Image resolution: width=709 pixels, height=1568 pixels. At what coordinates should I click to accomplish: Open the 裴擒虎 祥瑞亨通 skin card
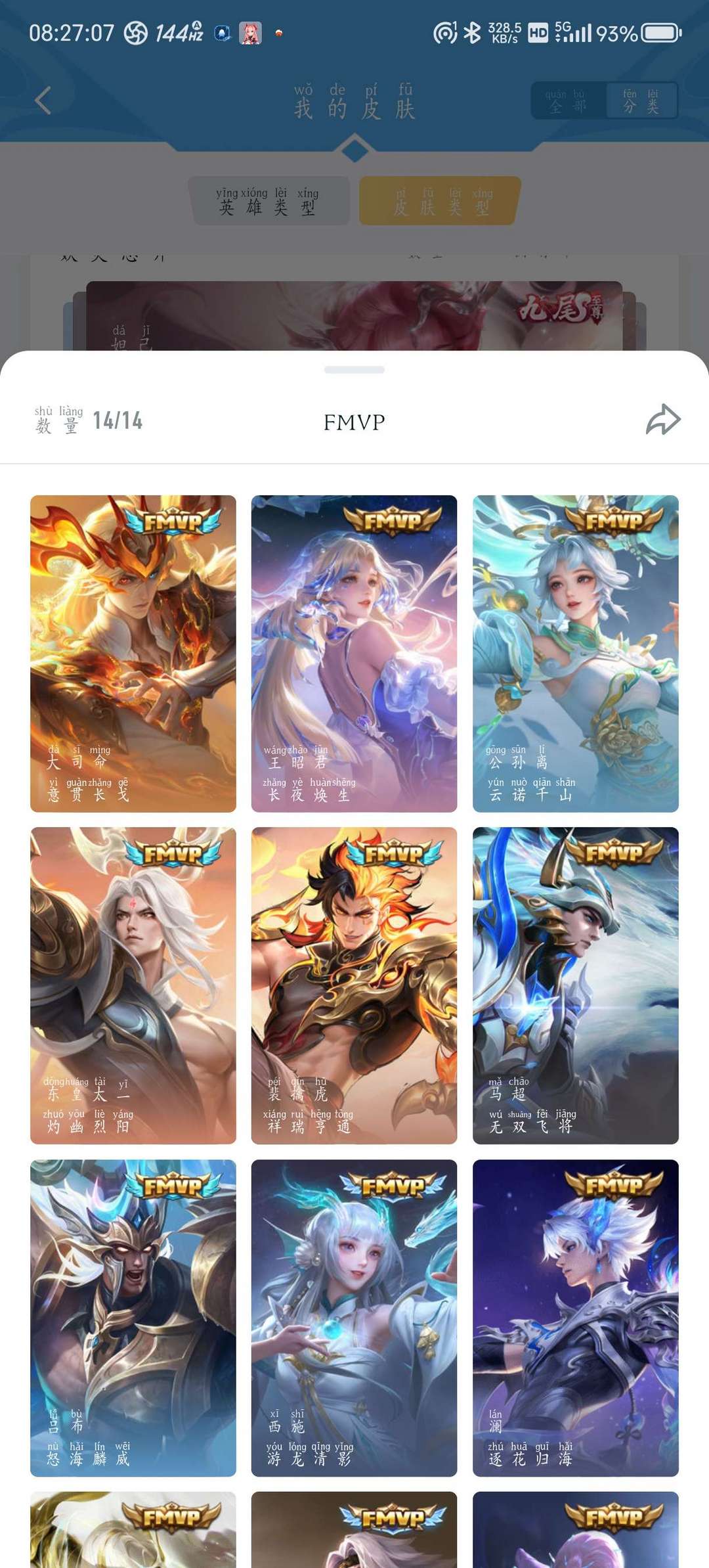click(354, 985)
